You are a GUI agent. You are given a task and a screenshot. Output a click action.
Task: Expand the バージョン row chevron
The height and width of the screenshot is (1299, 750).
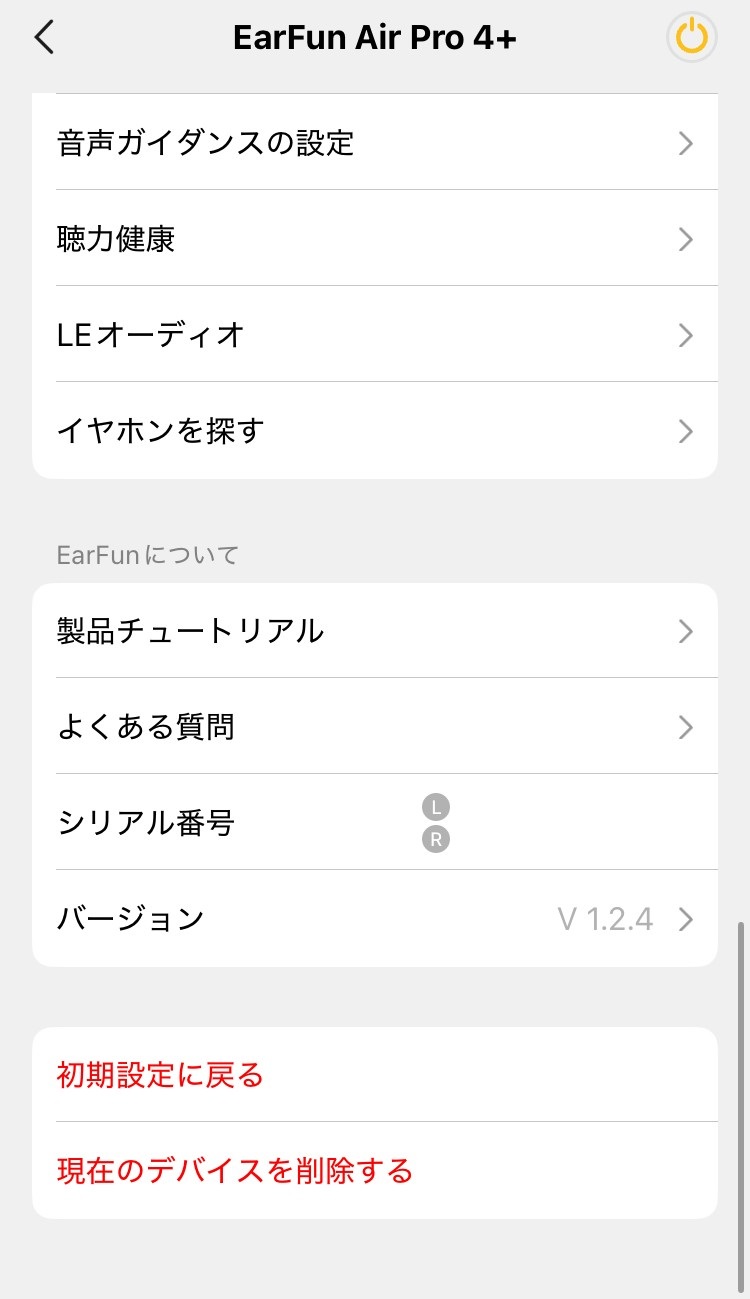coord(686,918)
